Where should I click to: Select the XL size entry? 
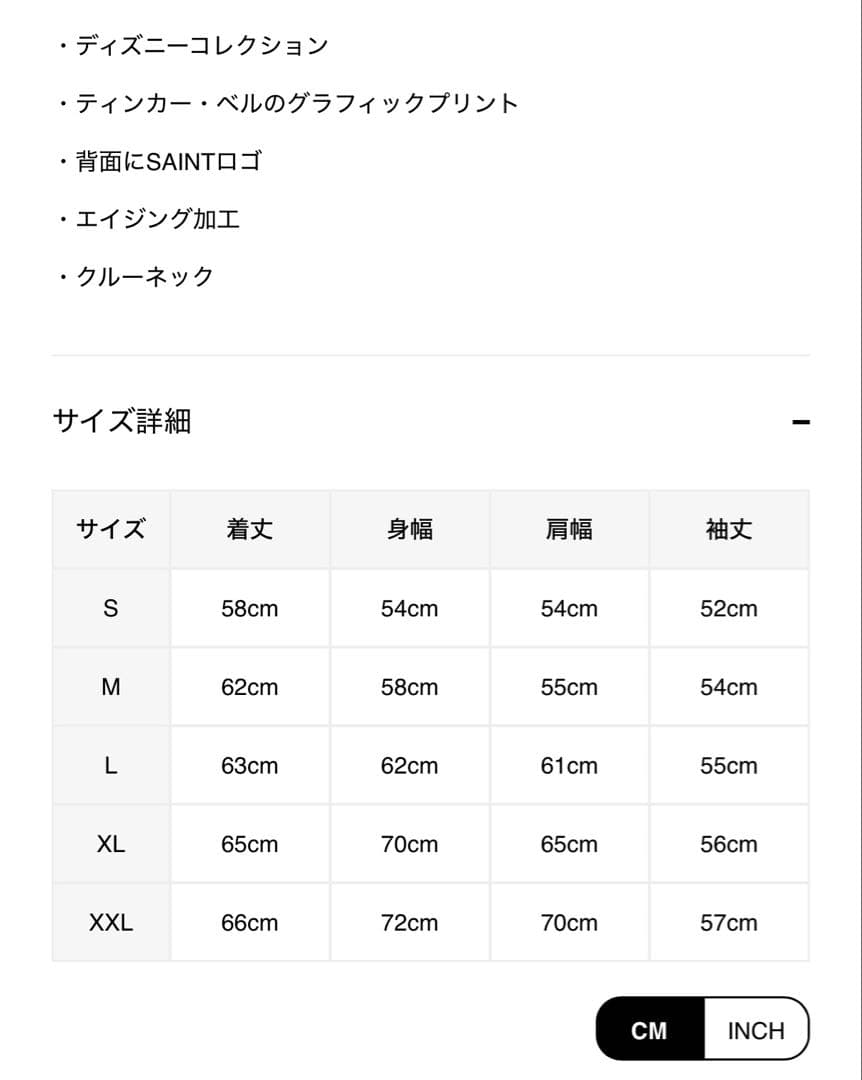pyautogui.click(x=110, y=844)
